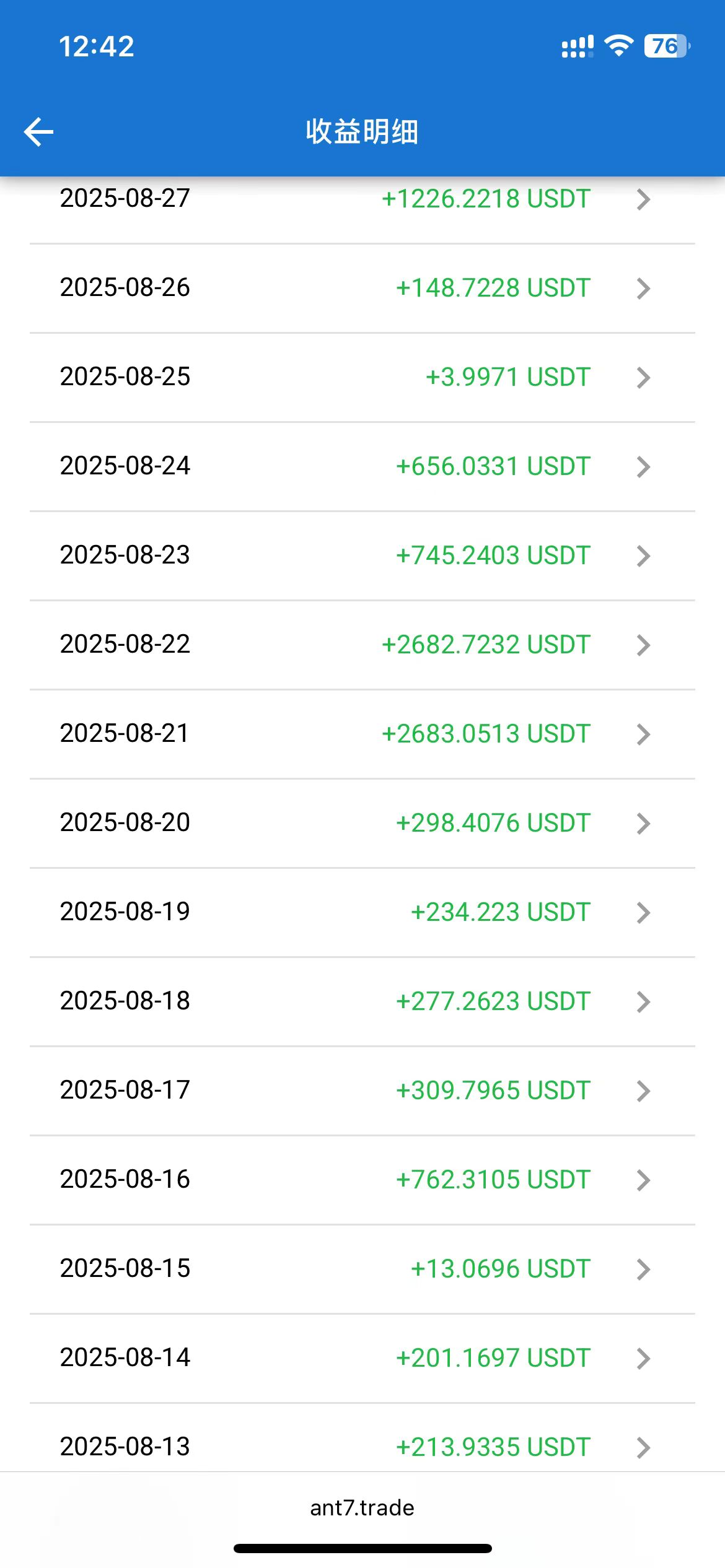Open the +234.223 USDT record

[x=362, y=912]
